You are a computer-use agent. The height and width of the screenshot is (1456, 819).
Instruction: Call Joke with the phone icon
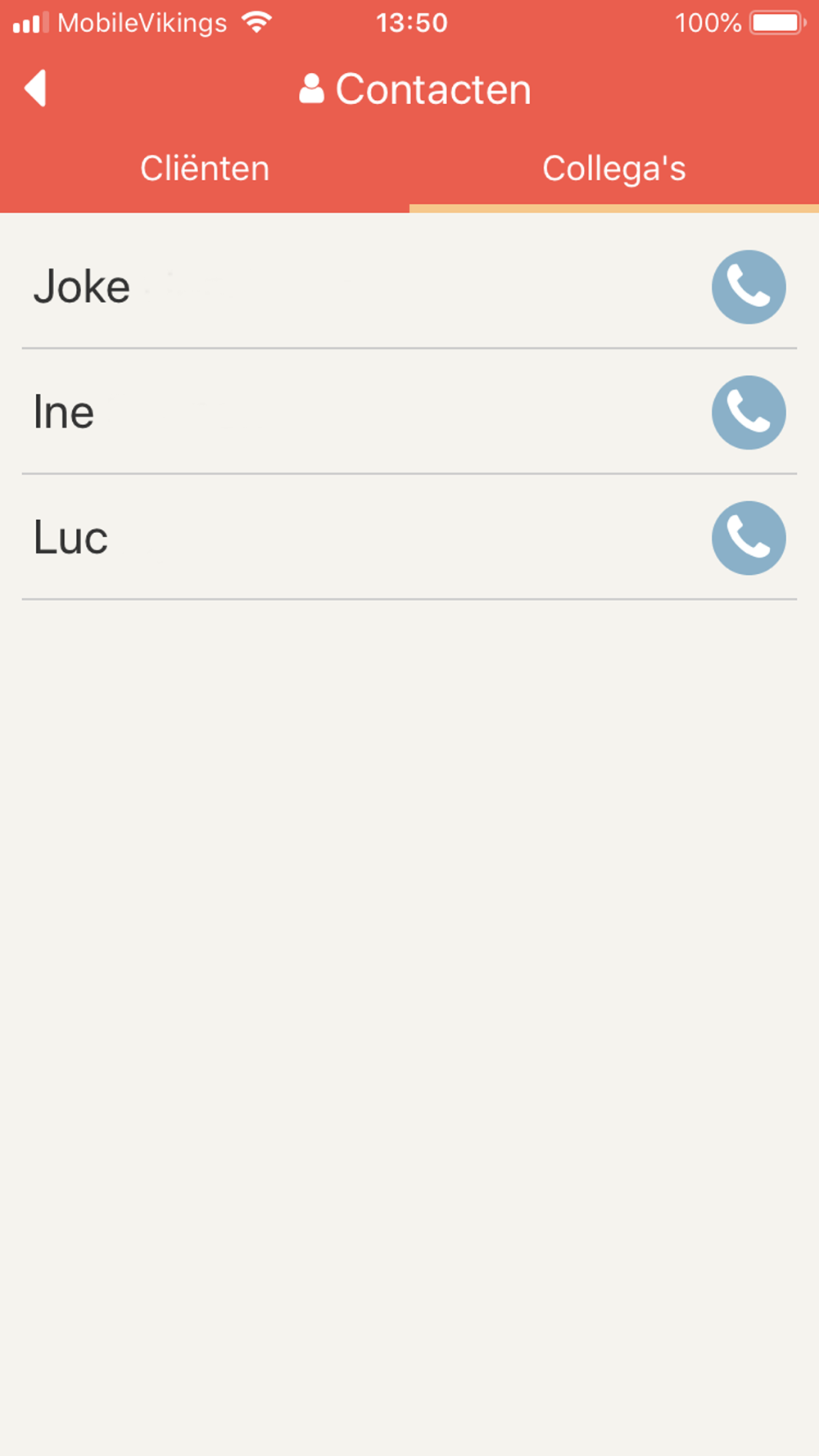pos(749,287)
